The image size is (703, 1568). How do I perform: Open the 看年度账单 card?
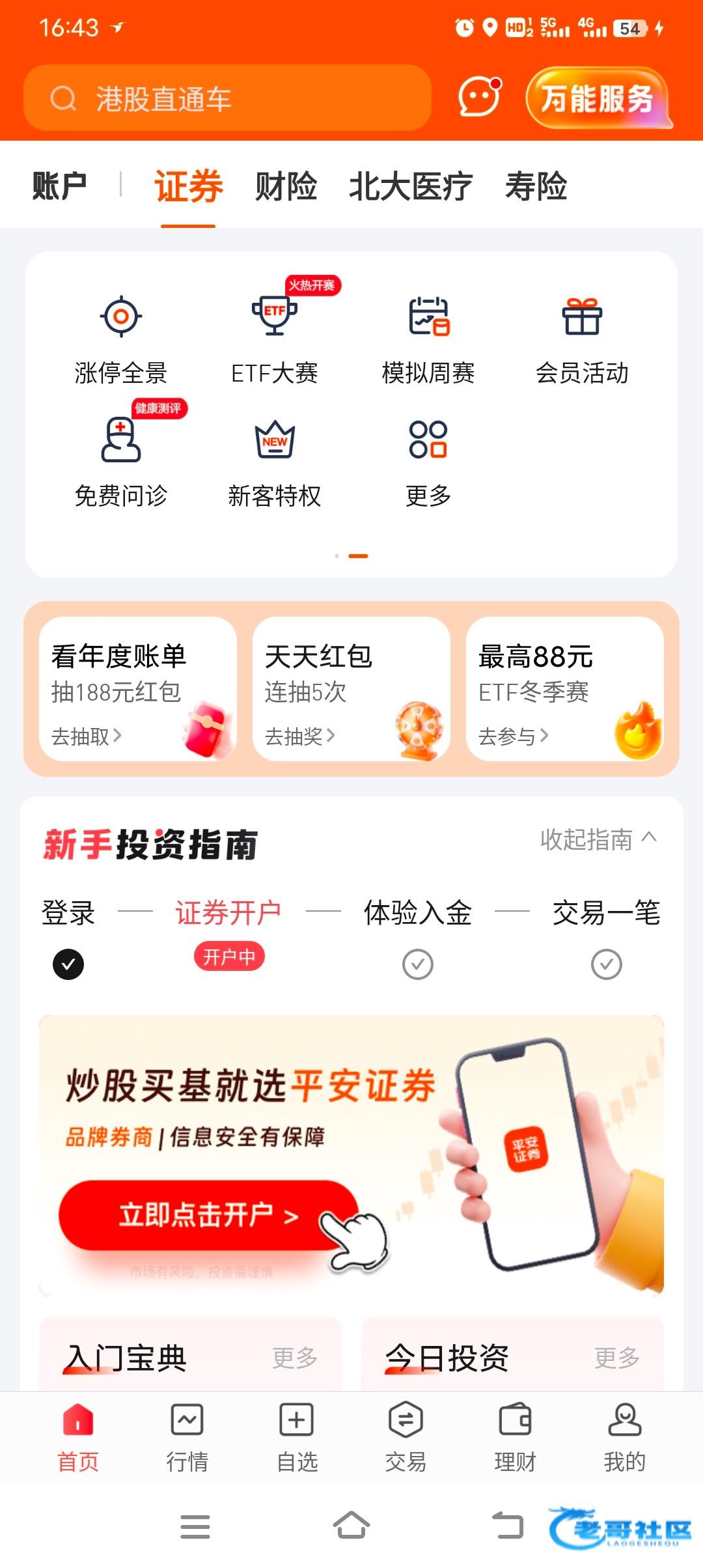coord(138,689)
